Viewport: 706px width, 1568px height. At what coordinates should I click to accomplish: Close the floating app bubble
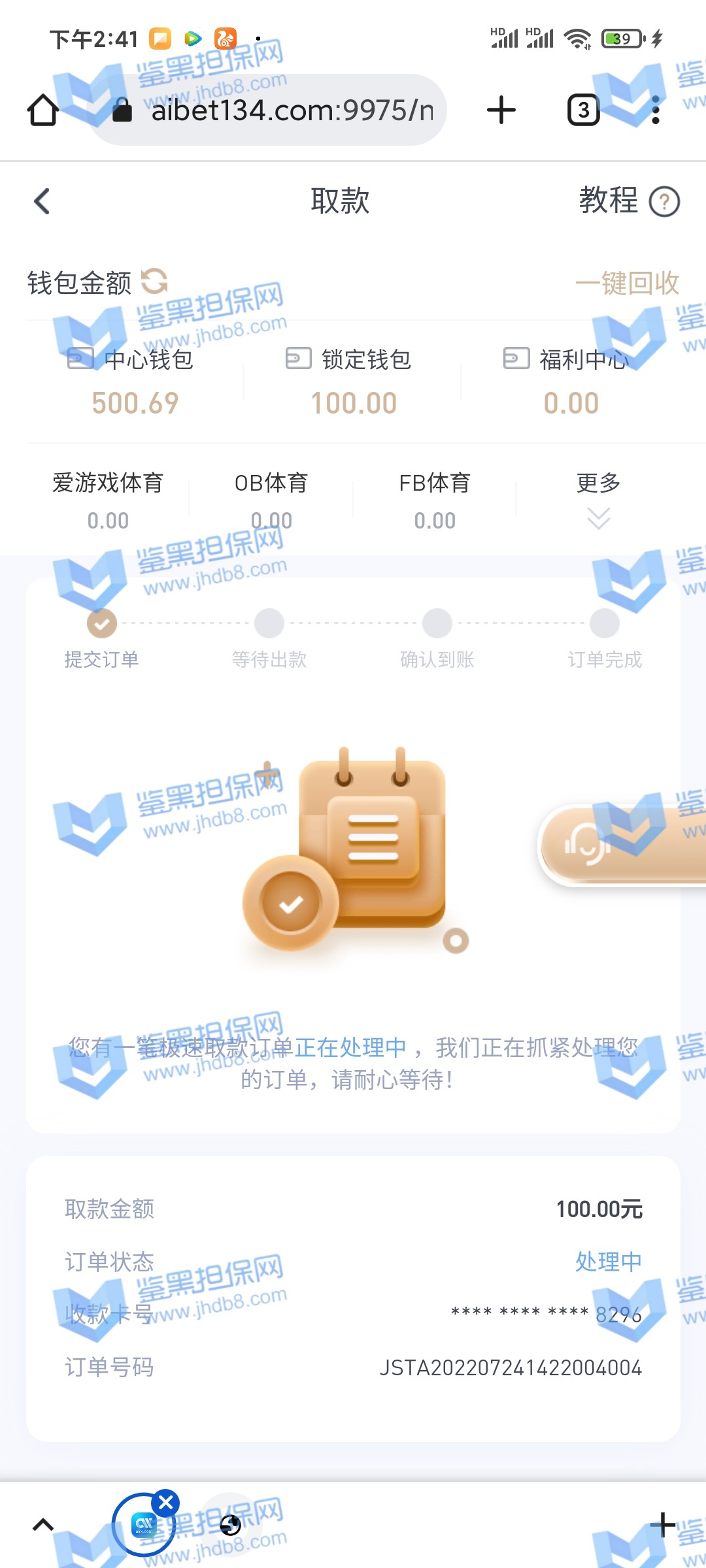(x=166, y=1503)
